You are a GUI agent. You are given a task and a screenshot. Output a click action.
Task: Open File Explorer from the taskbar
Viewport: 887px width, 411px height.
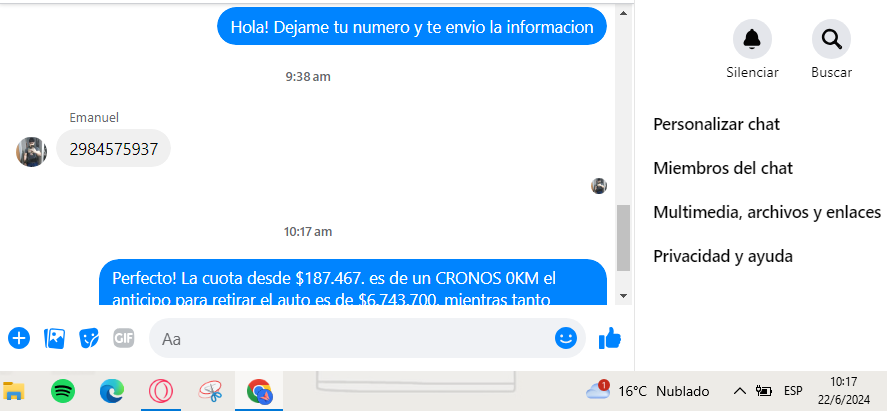(x=14, y=390)
